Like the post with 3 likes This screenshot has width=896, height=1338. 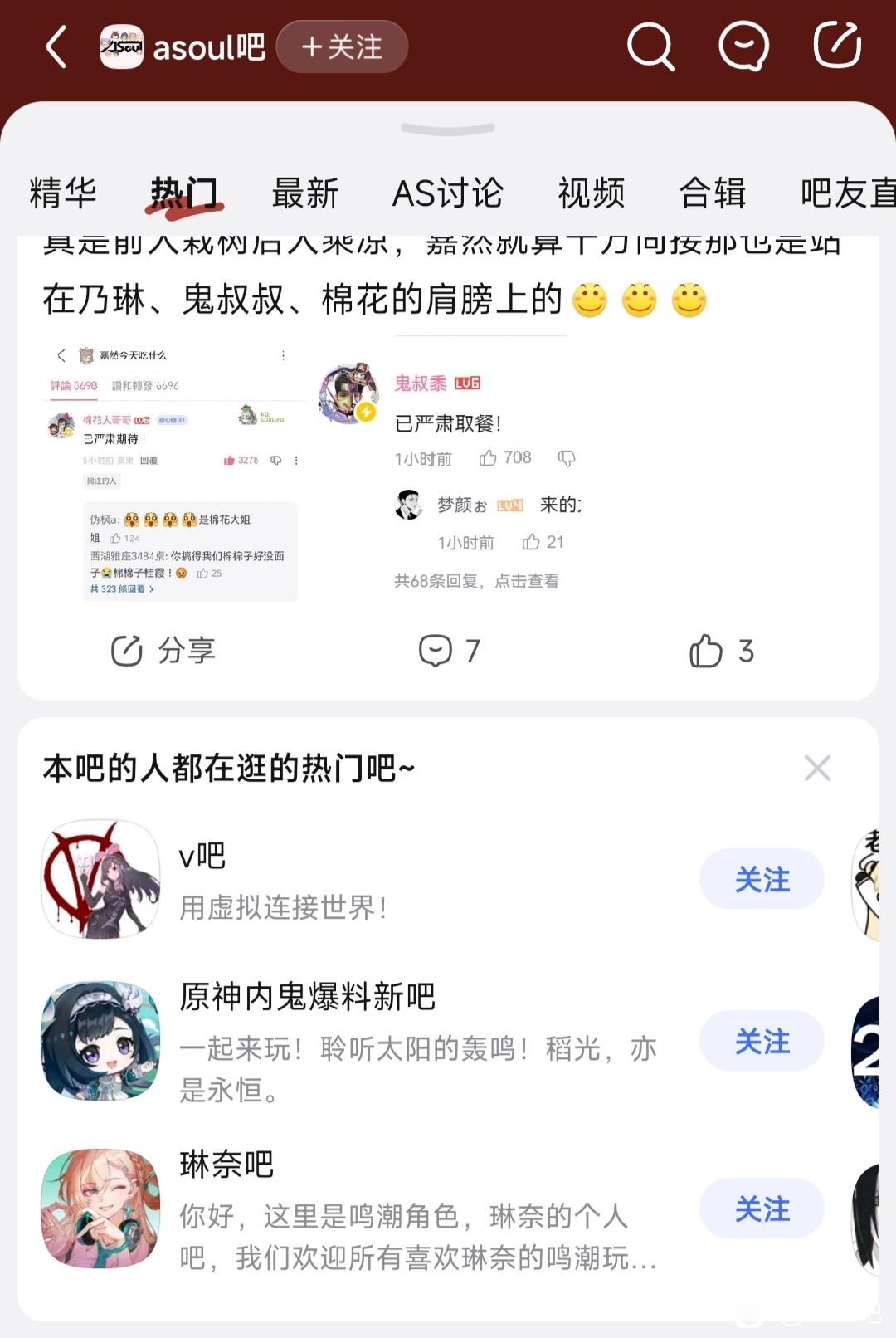722,651
